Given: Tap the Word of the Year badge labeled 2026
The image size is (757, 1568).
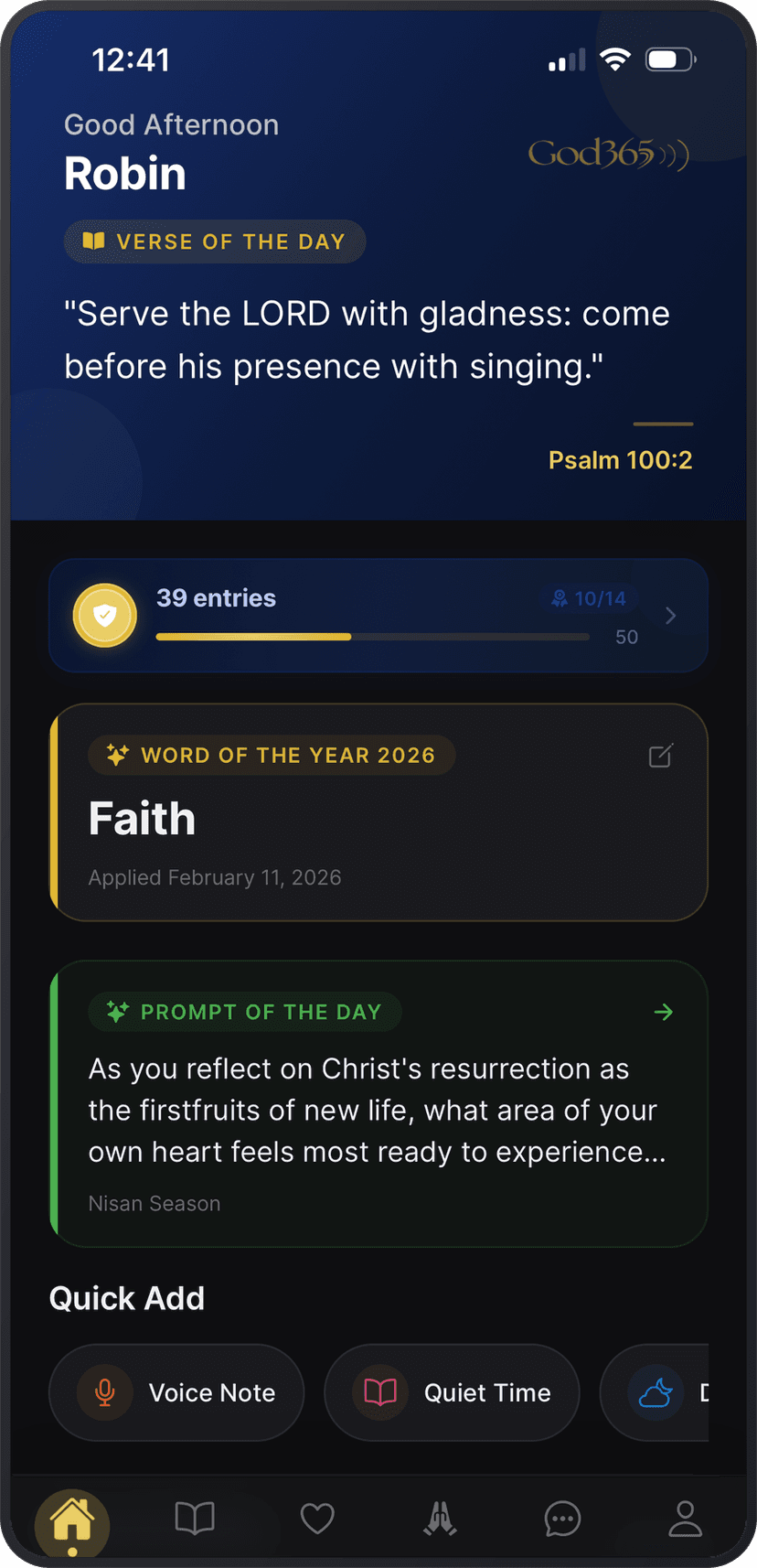Looking at the screenshot, I should click(272, 756).
